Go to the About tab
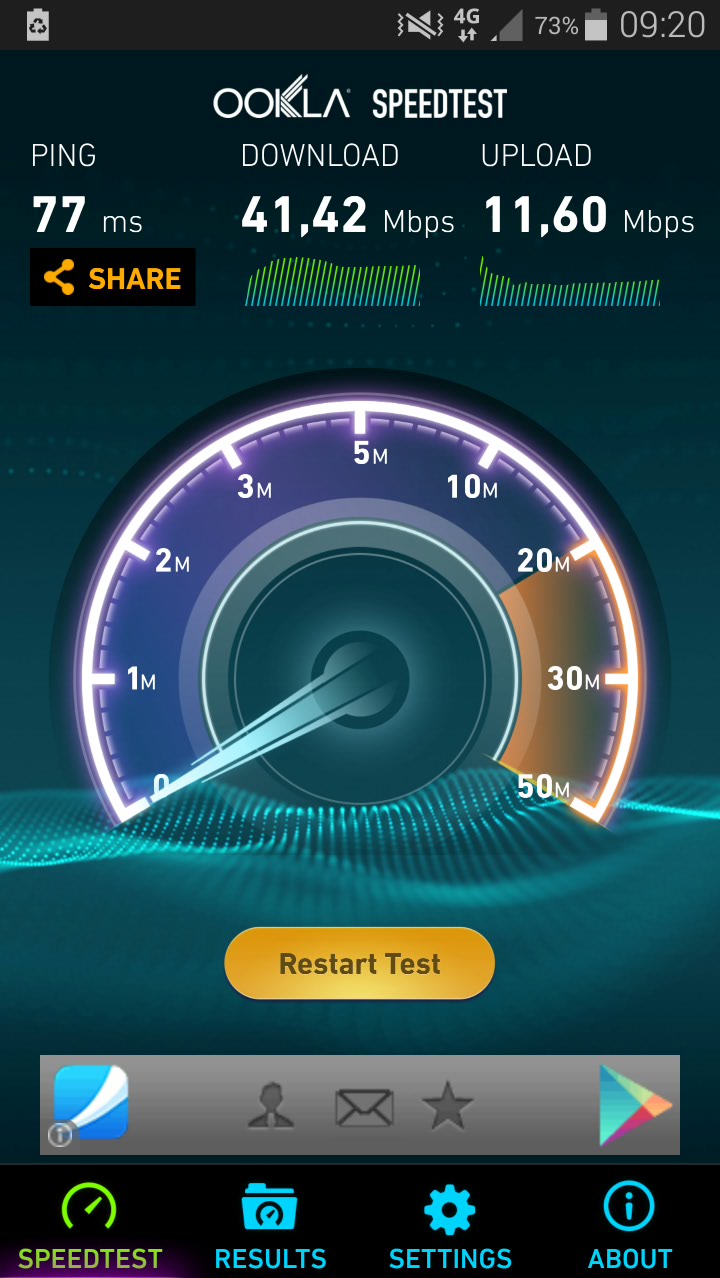This screenshot has width=720, height=1278. pos(630,1225)
